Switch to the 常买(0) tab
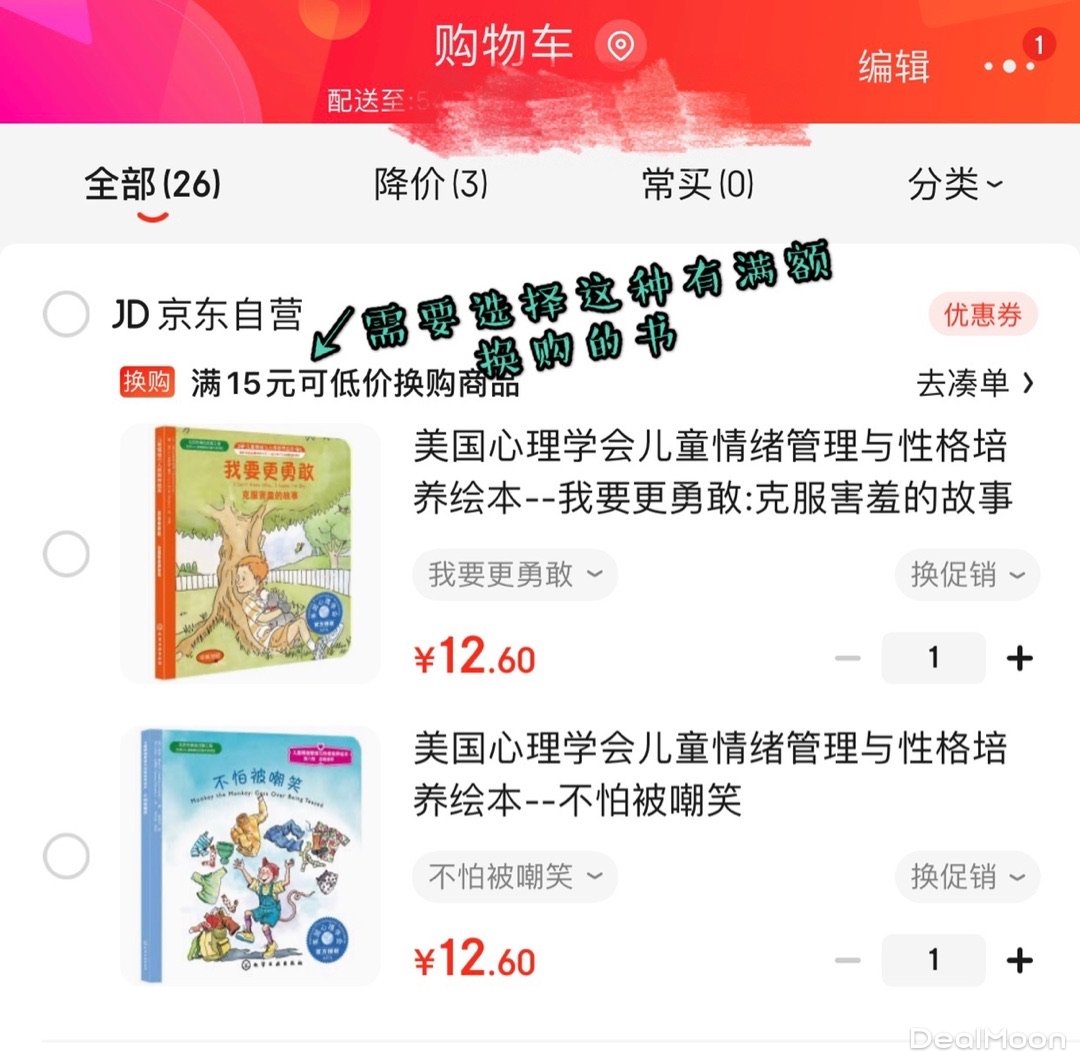 click(x=698, y=185)
